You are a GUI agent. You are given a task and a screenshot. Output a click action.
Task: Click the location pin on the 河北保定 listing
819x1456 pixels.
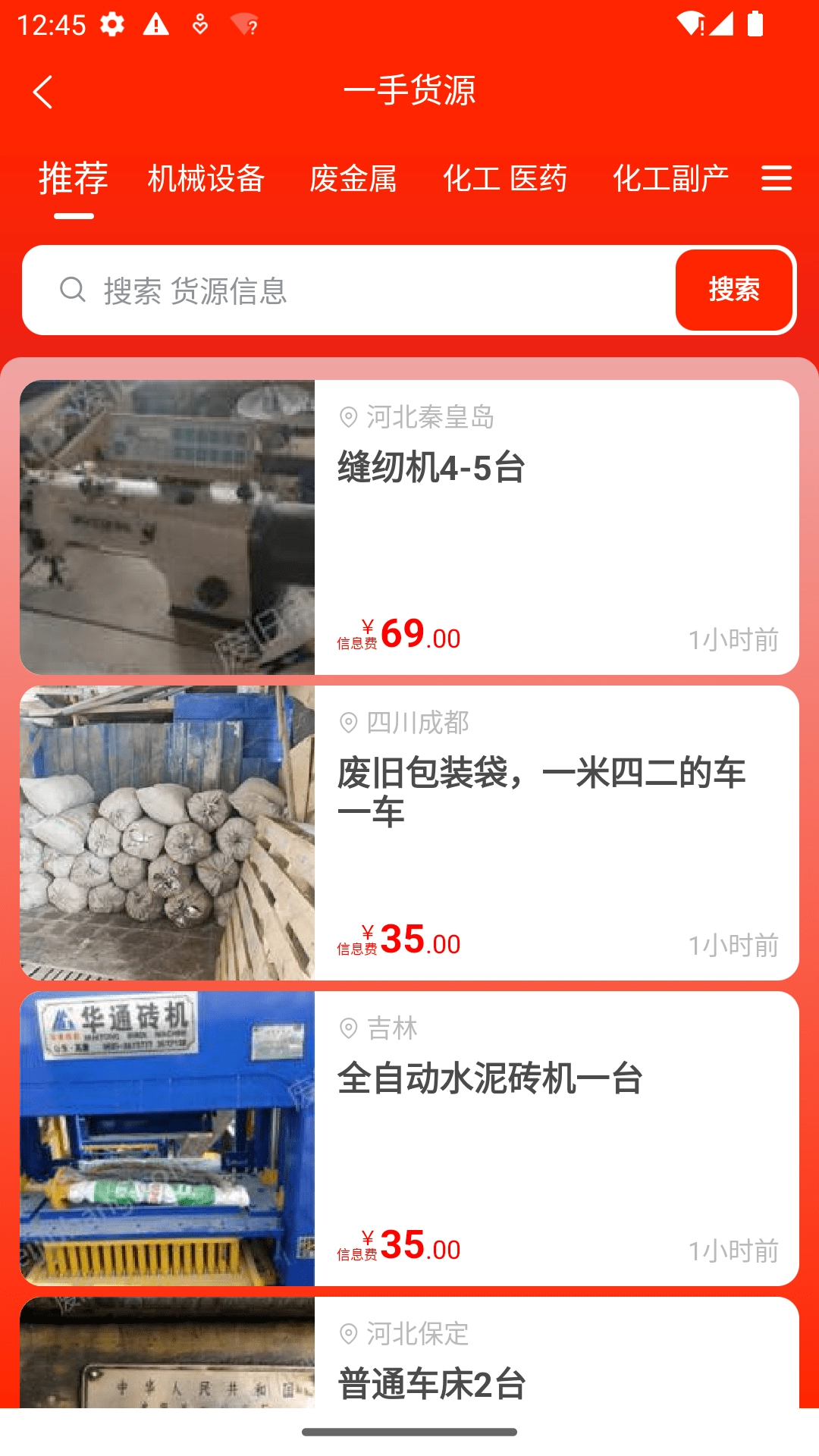pyautogui.click(x=349, y=1335)
